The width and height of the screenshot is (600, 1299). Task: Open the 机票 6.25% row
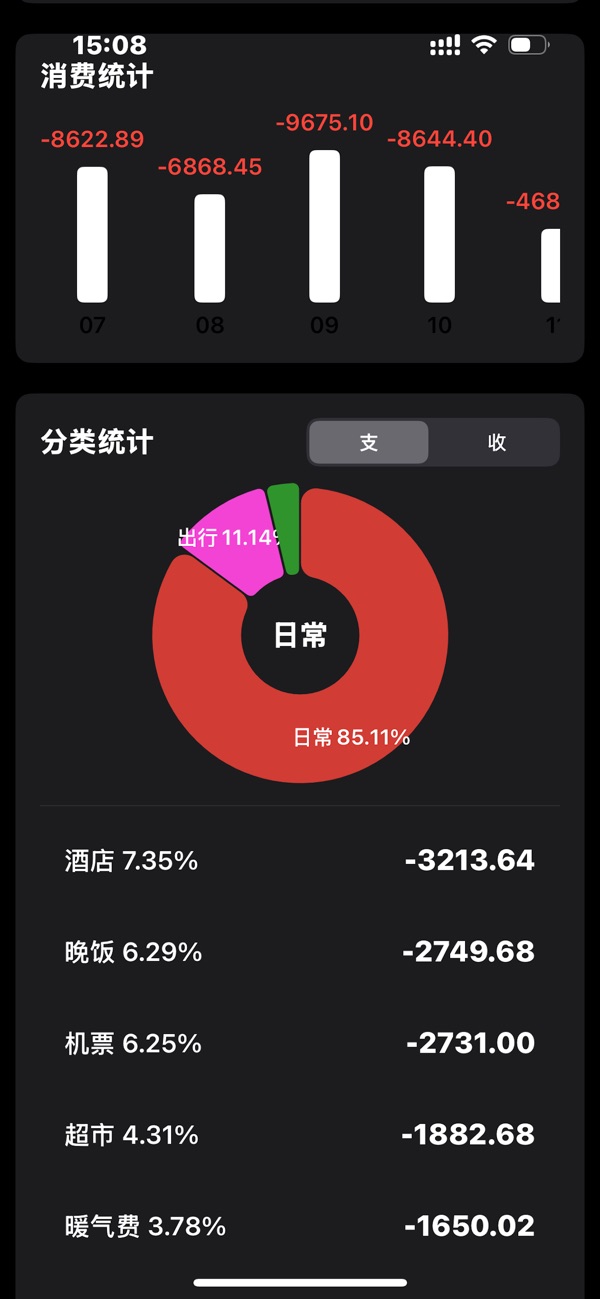coord(300,1043)
